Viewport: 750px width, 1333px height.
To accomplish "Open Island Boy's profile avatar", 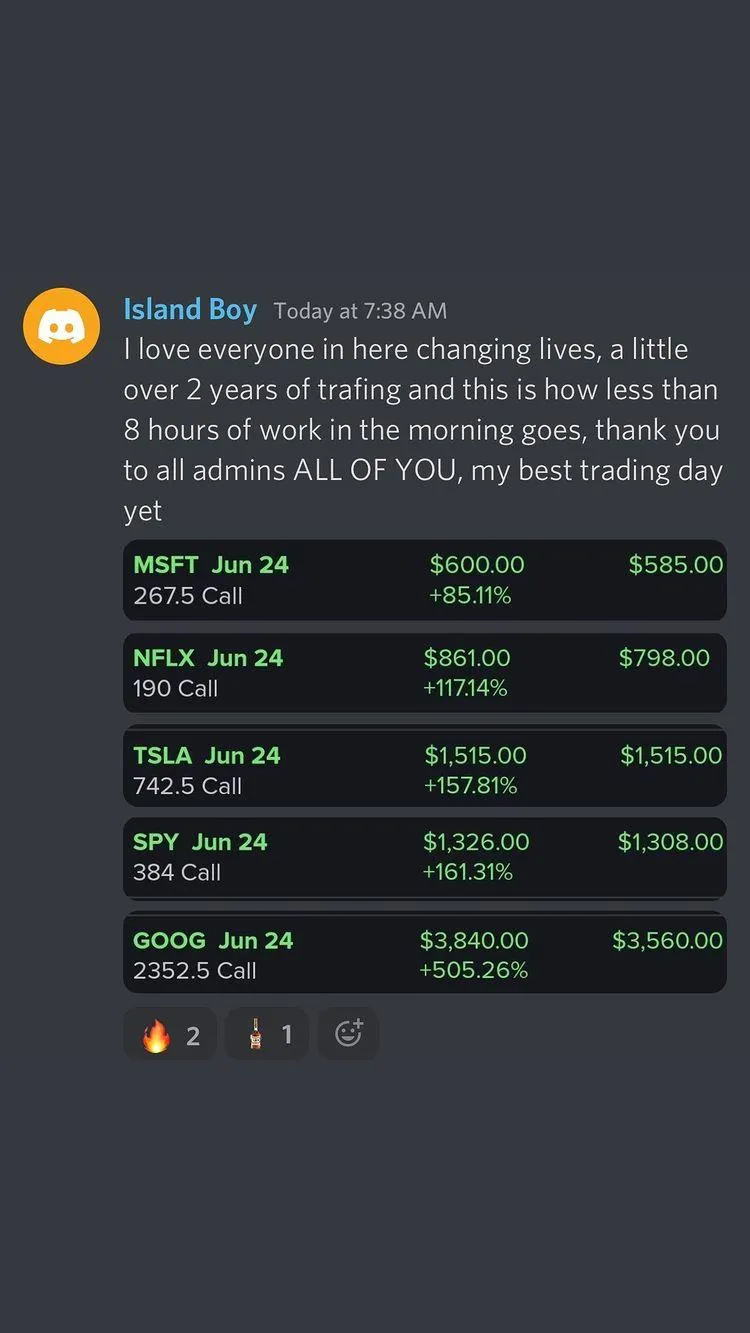I will [62, 326].
